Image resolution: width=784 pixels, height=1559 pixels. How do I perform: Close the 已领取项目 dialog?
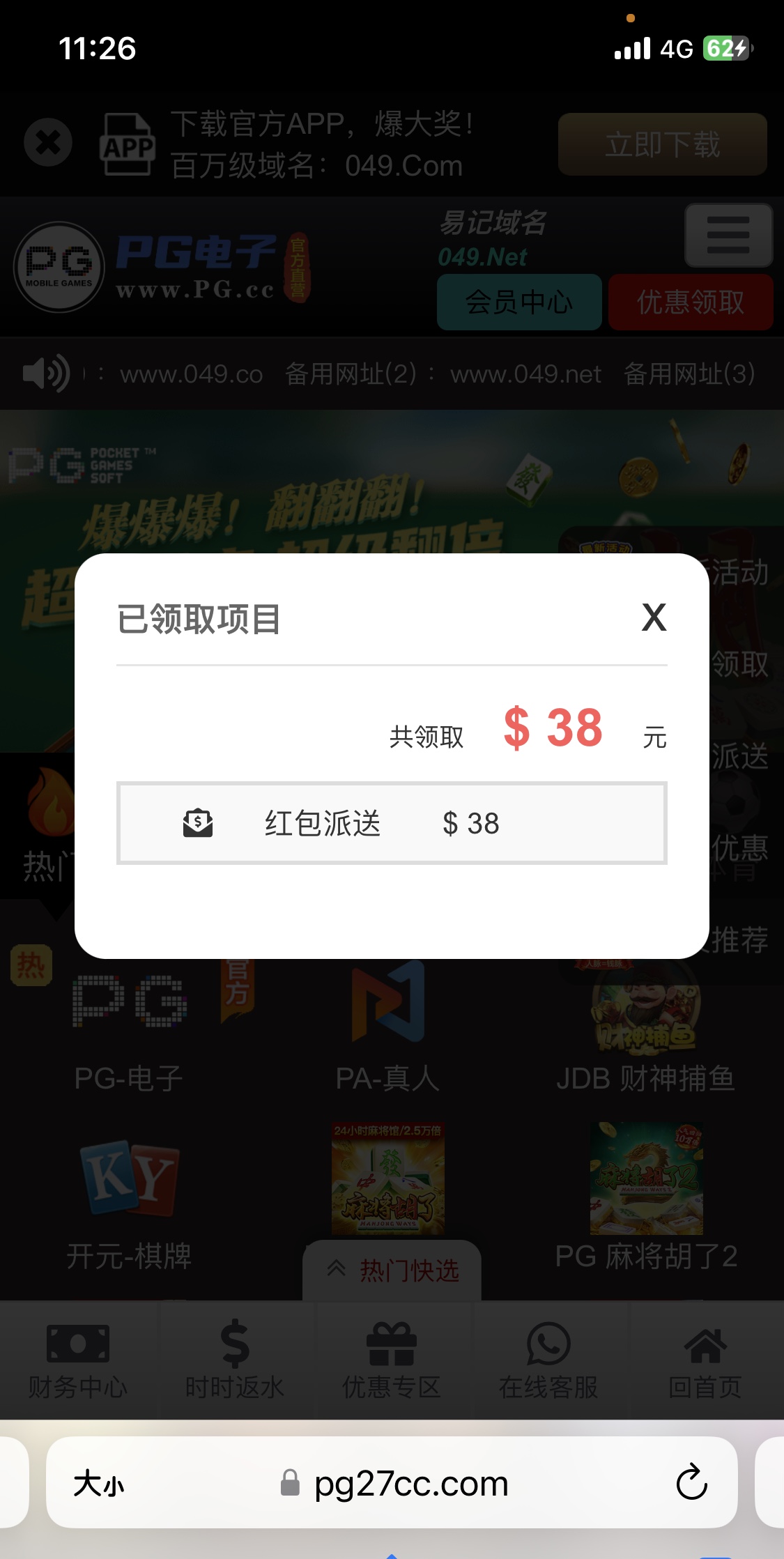coord(654,617)
